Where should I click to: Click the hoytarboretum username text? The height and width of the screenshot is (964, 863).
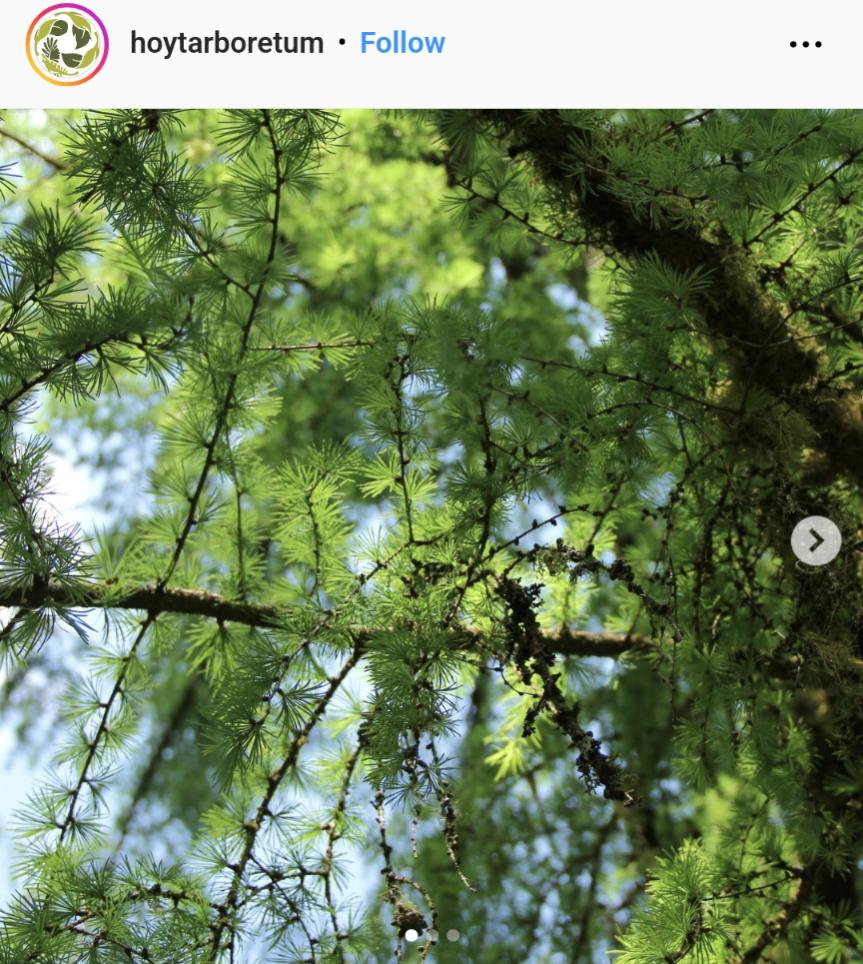tap(226, 43)
